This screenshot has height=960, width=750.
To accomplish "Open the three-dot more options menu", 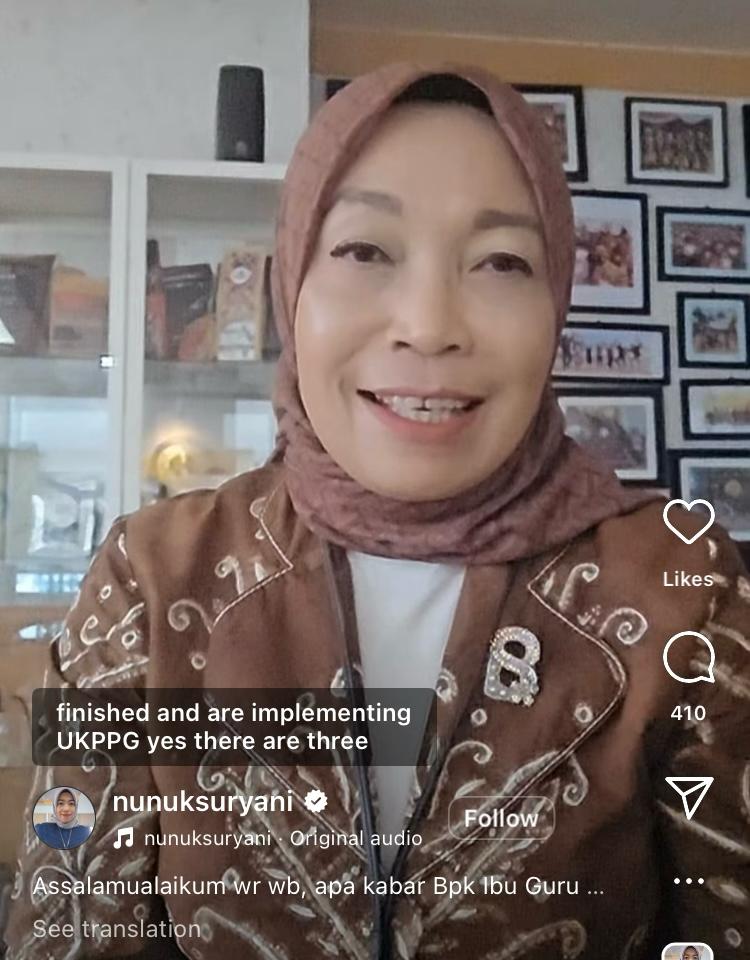I will pos(689,881).
